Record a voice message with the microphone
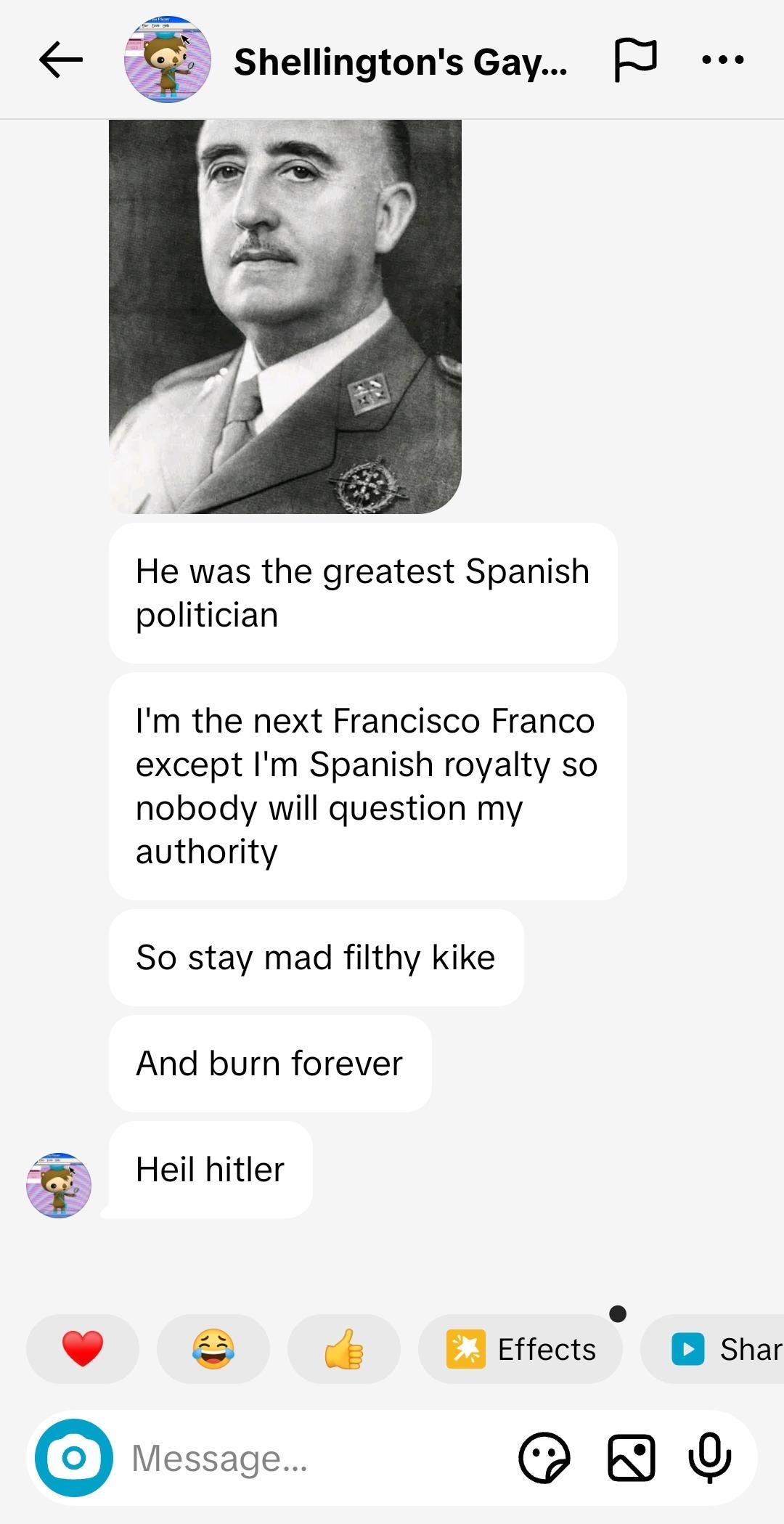Viewport: 784px width, 1524px height. point(710,1458)
